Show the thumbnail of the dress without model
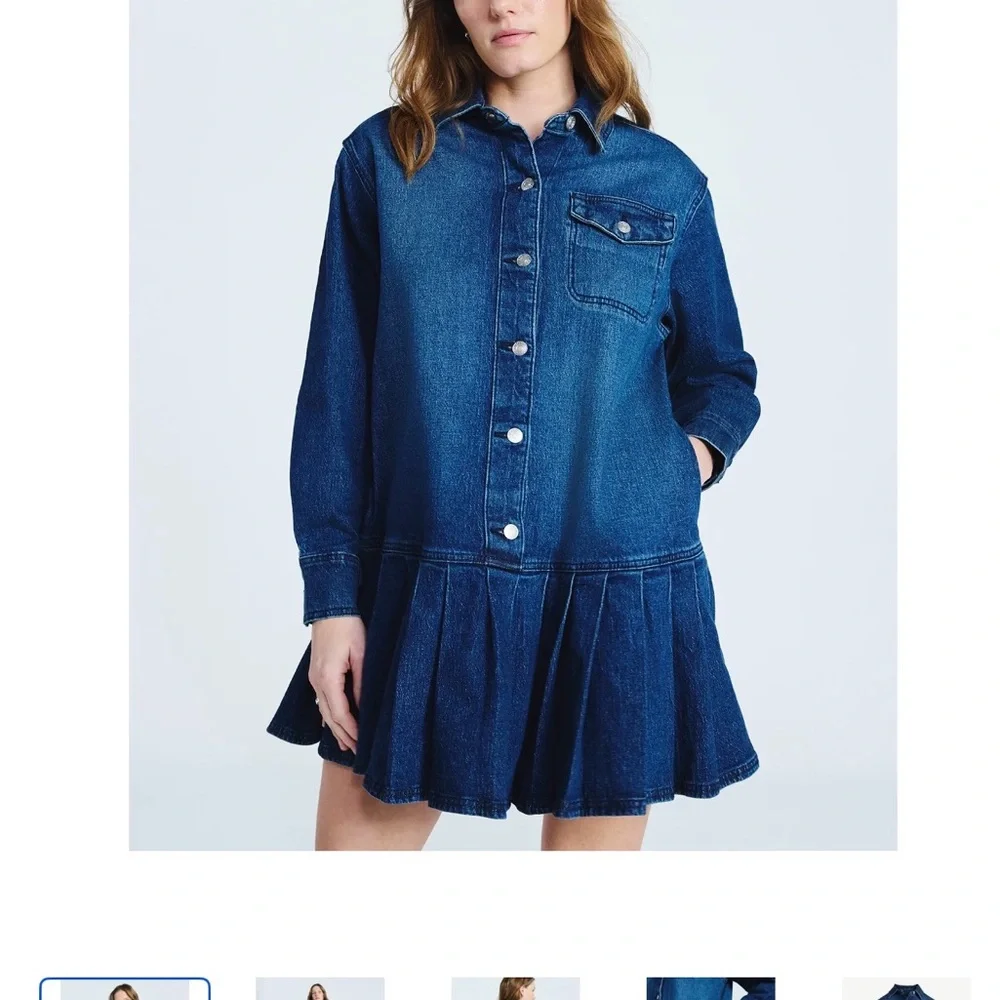The width and height of the screenshot is (1000, 1000). [905, 990]
